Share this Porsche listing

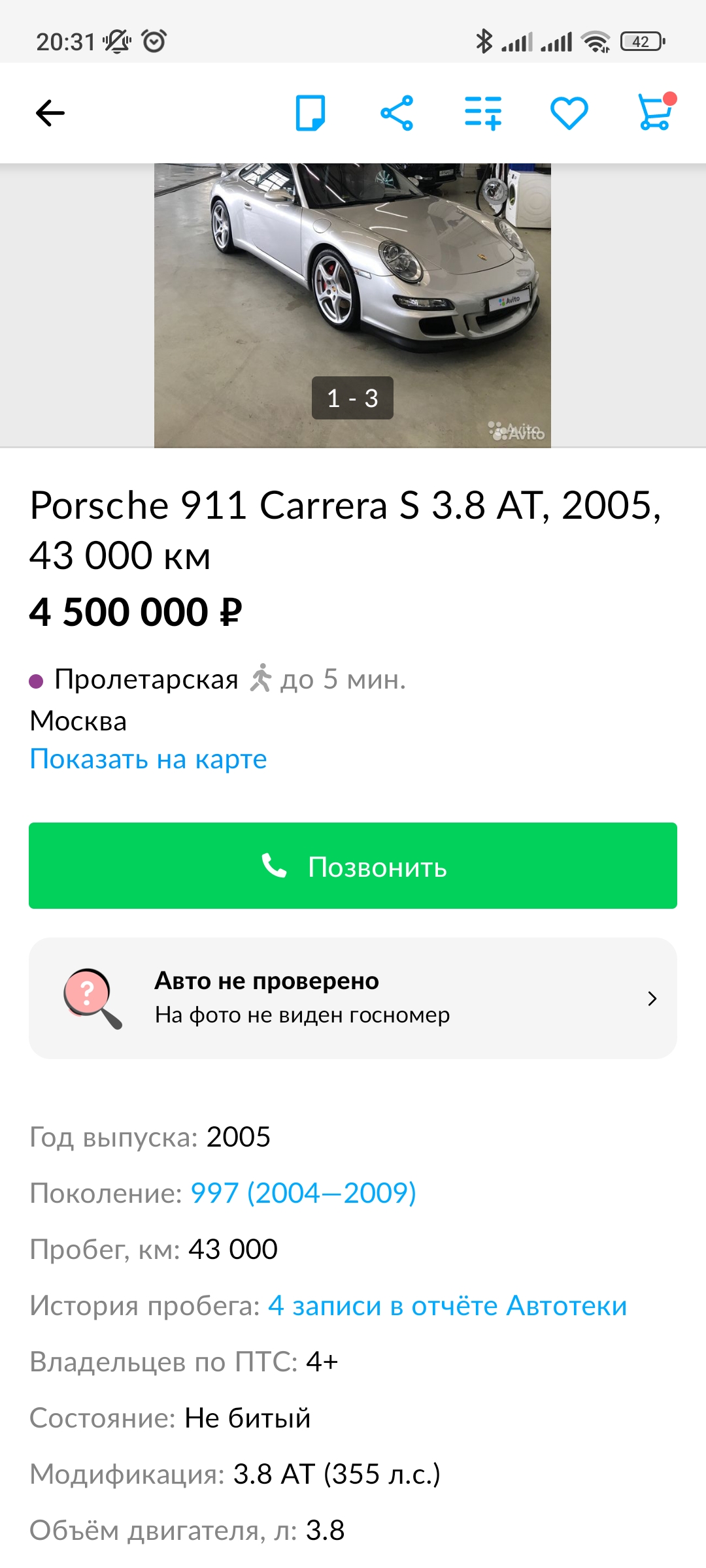[397, 113]
